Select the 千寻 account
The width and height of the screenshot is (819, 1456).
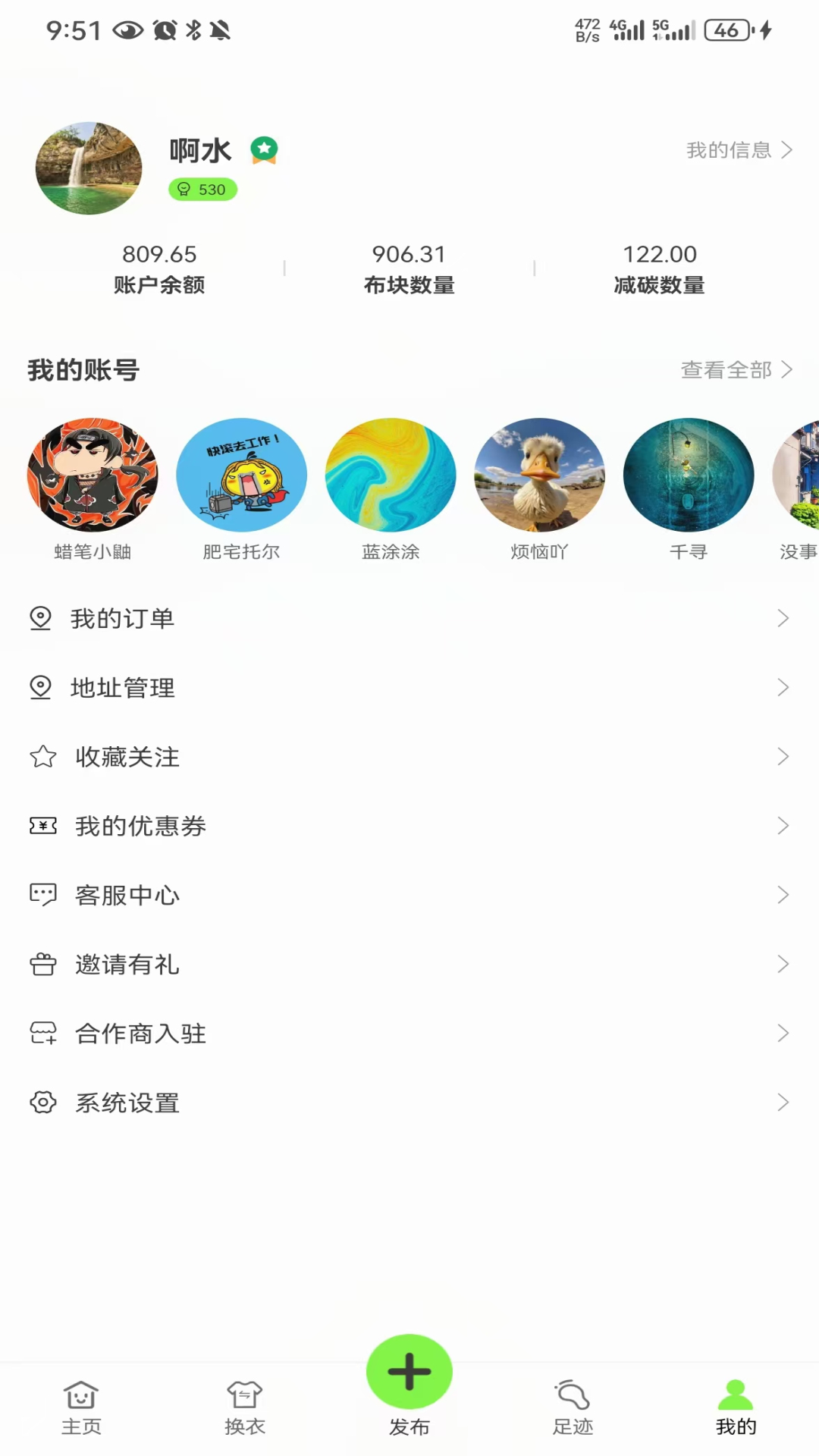[x=688, y=475]
